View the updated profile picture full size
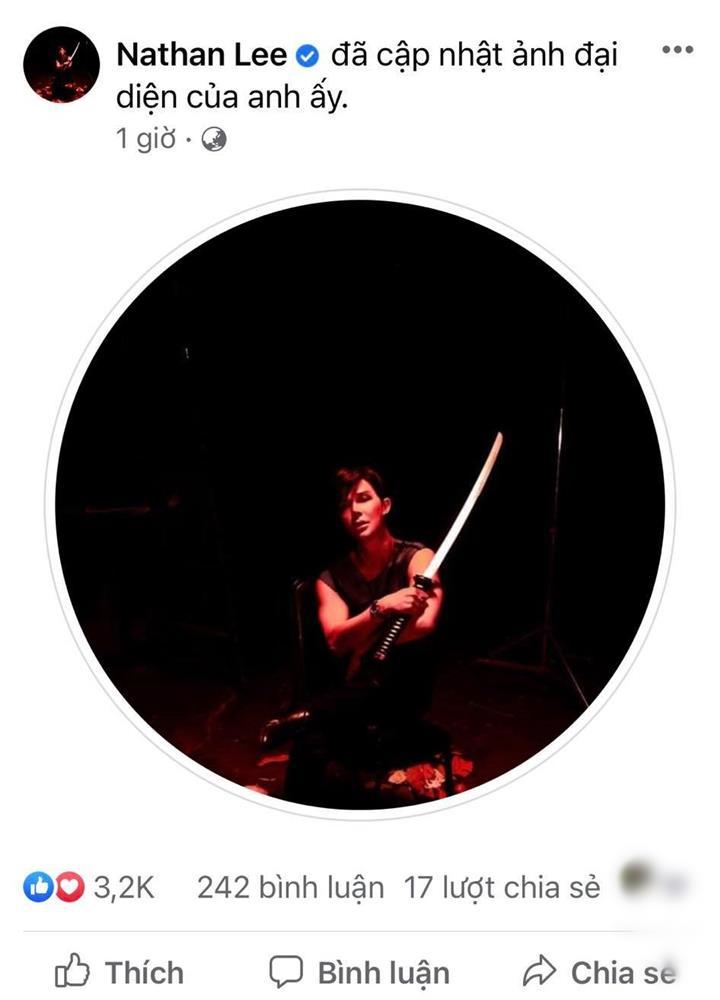This screenshot has width=720, height=1000. (x=360, y=505)
